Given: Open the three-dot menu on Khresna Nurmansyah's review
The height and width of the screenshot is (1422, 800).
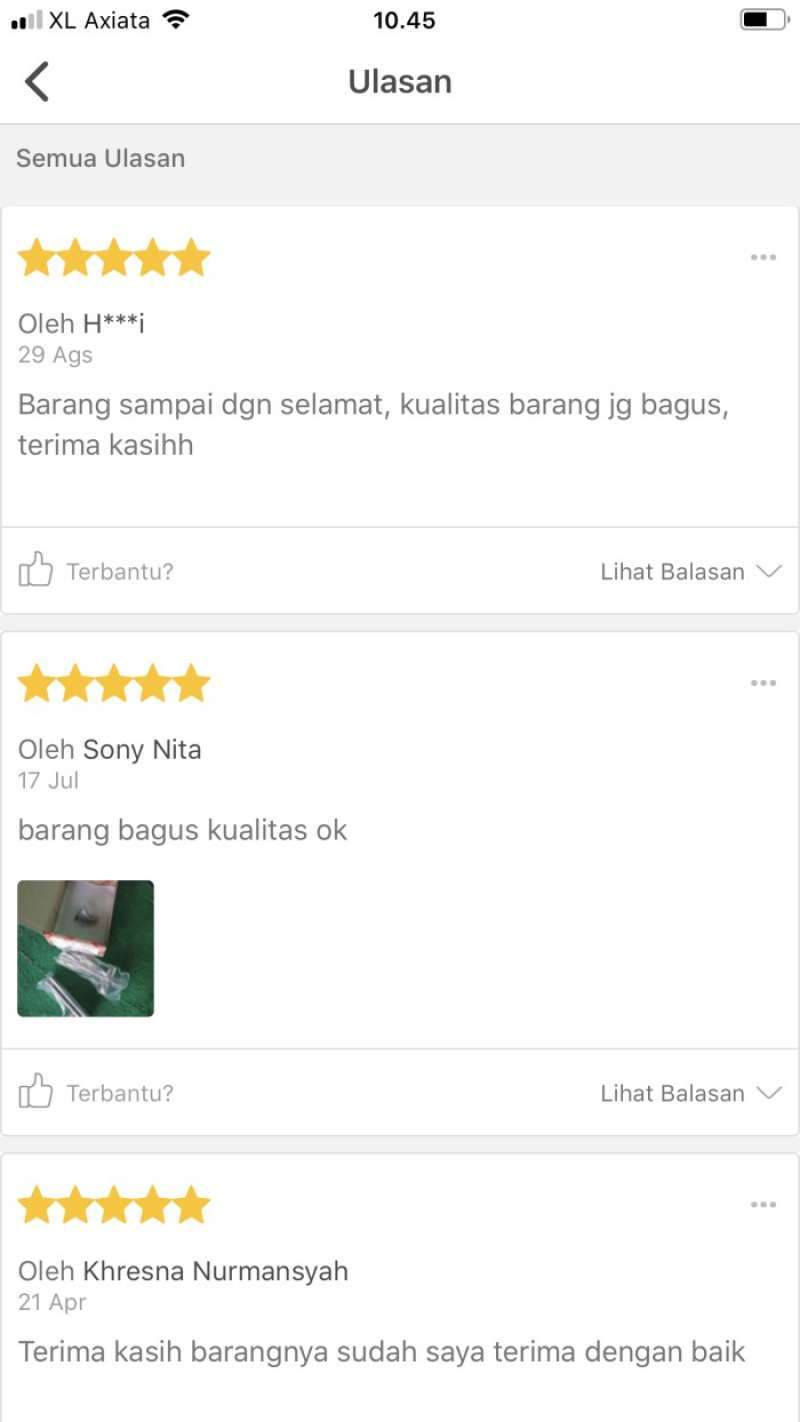Looking at the screenshot, I should (x=762, y=1204).
